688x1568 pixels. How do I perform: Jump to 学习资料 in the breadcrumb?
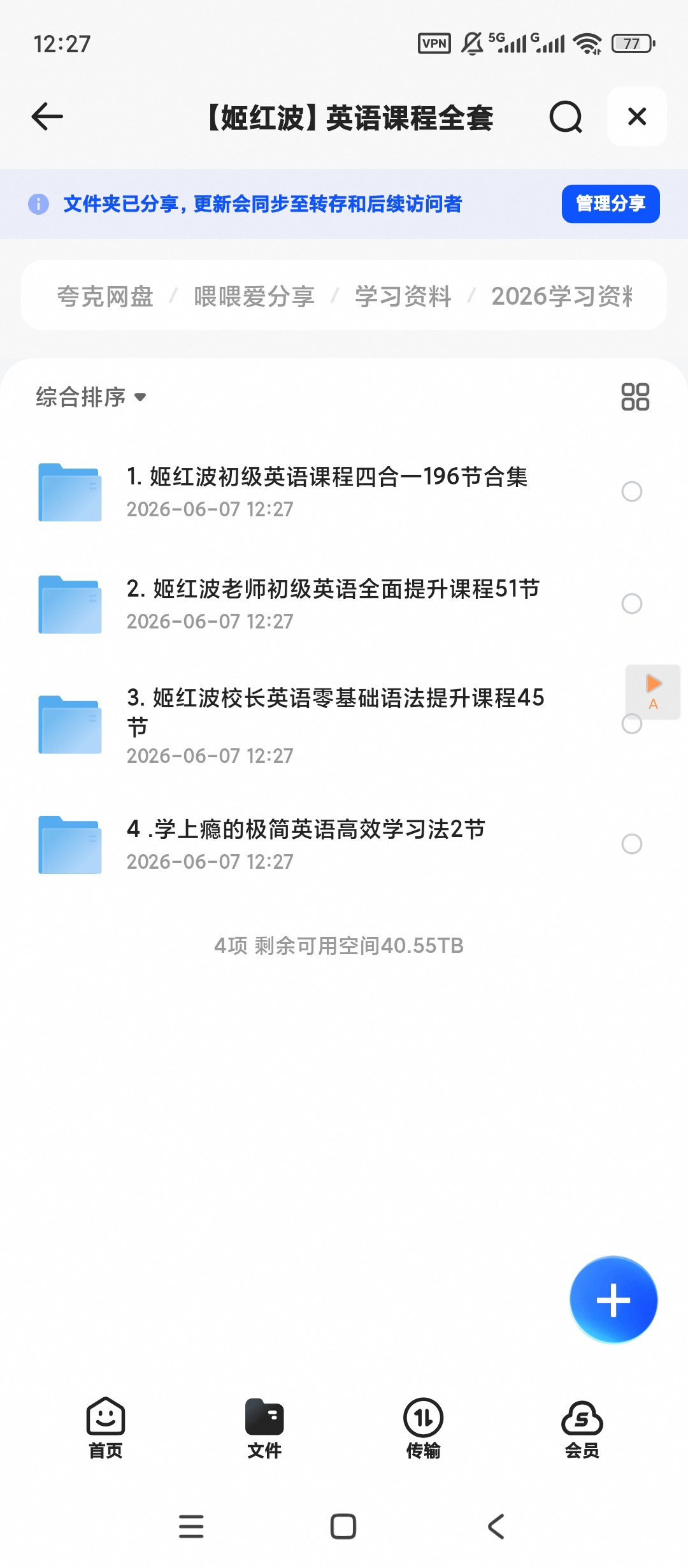click(403, 296)
